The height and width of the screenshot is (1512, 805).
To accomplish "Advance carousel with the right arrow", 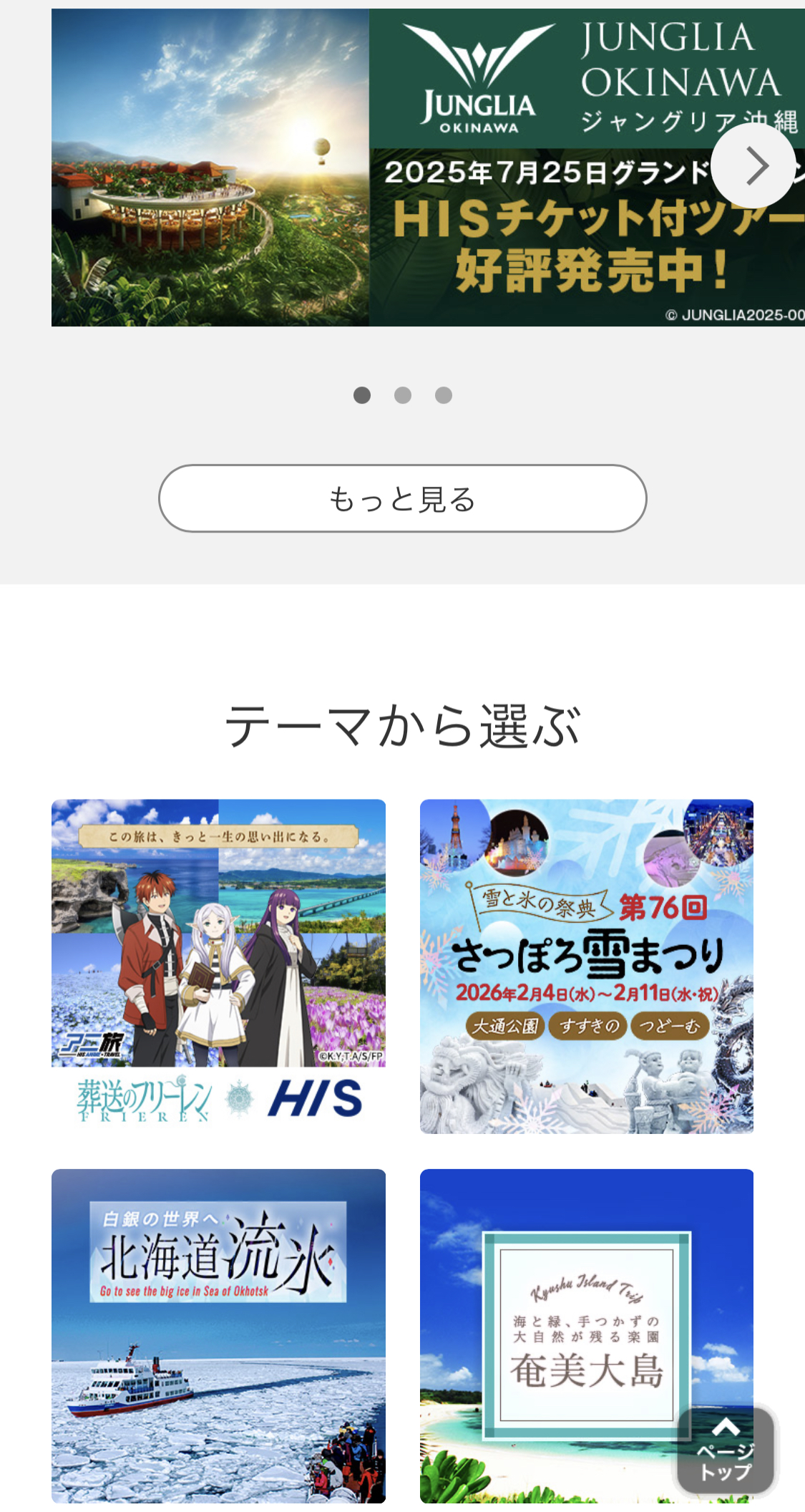I will 753,165.
